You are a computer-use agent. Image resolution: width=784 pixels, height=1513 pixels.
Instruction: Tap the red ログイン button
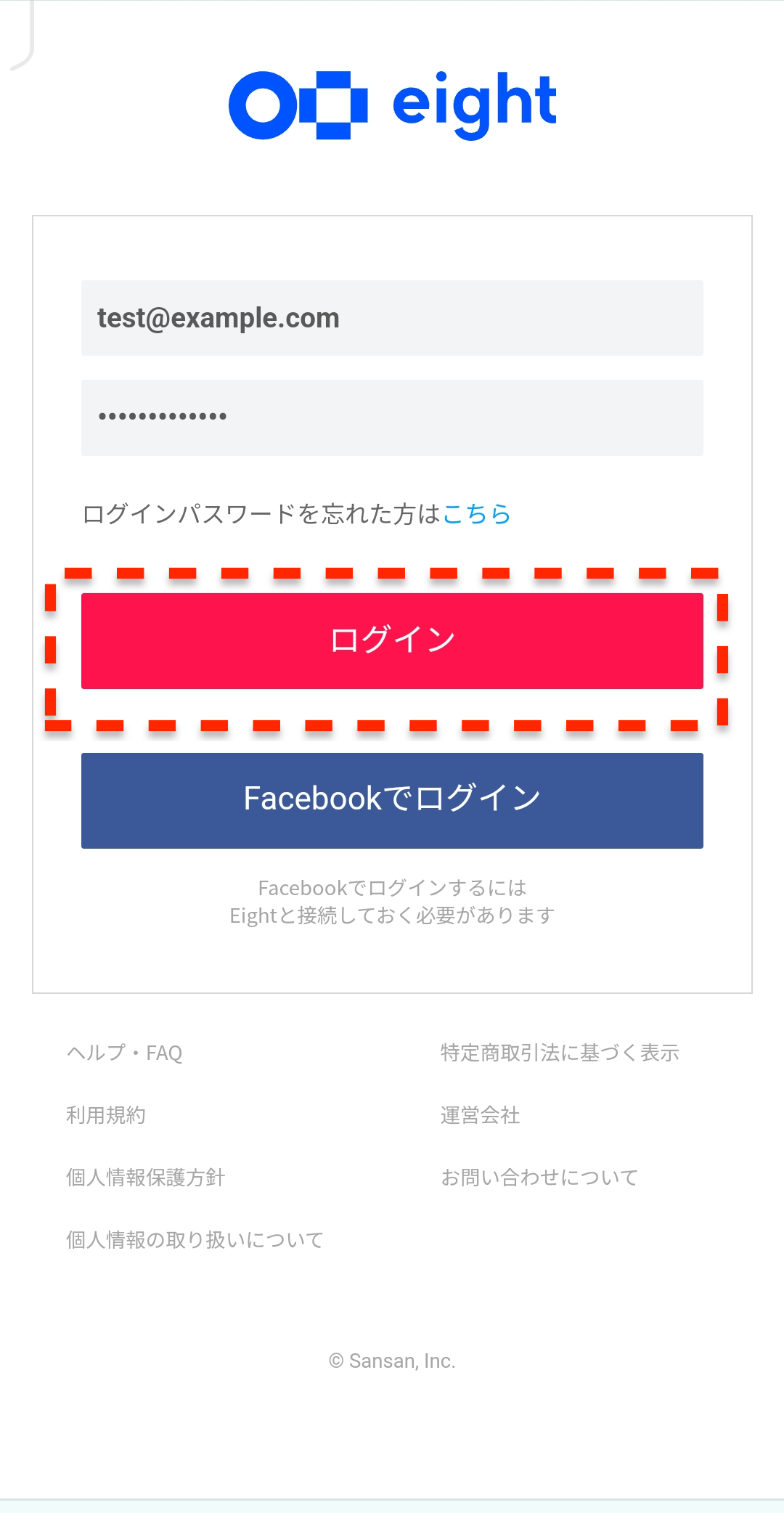392,640
